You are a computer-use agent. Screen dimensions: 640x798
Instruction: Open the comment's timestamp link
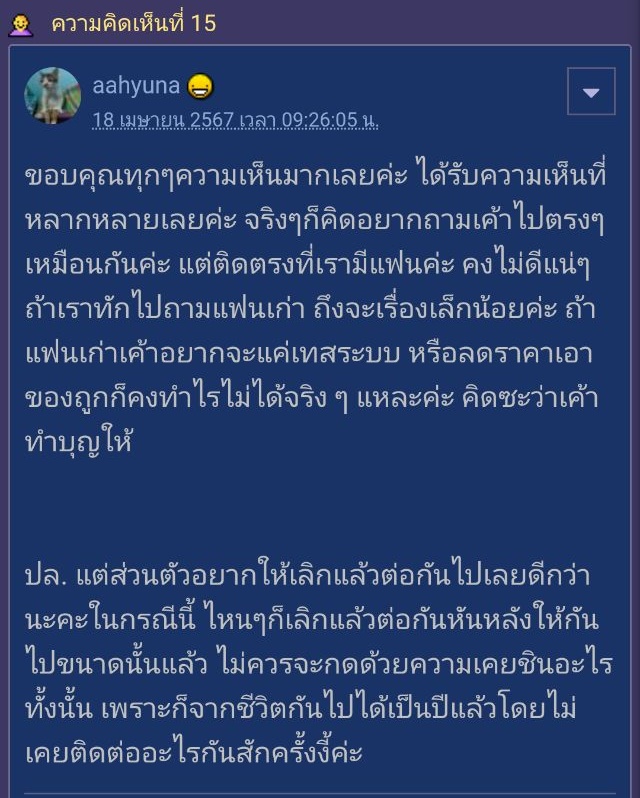[235, 119]
